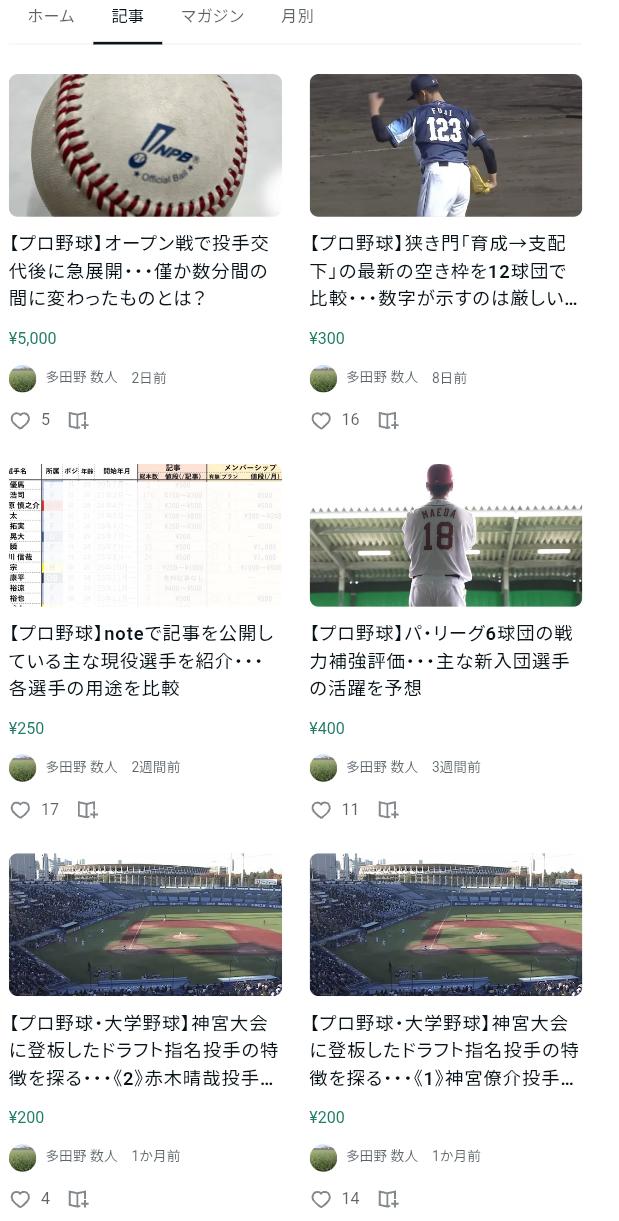Like the オープン戦で投手交代後 article
619x1221 pixels.
tap(20, 421)
